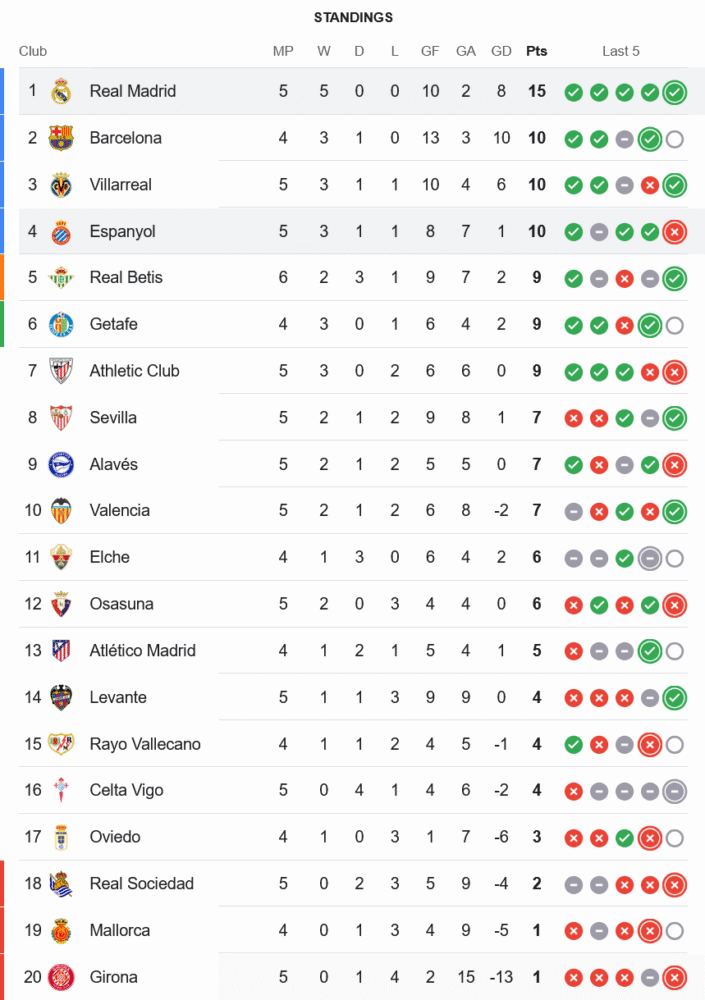
Task: Open Athletic Club in the table
Action: [x=135, y=371]
